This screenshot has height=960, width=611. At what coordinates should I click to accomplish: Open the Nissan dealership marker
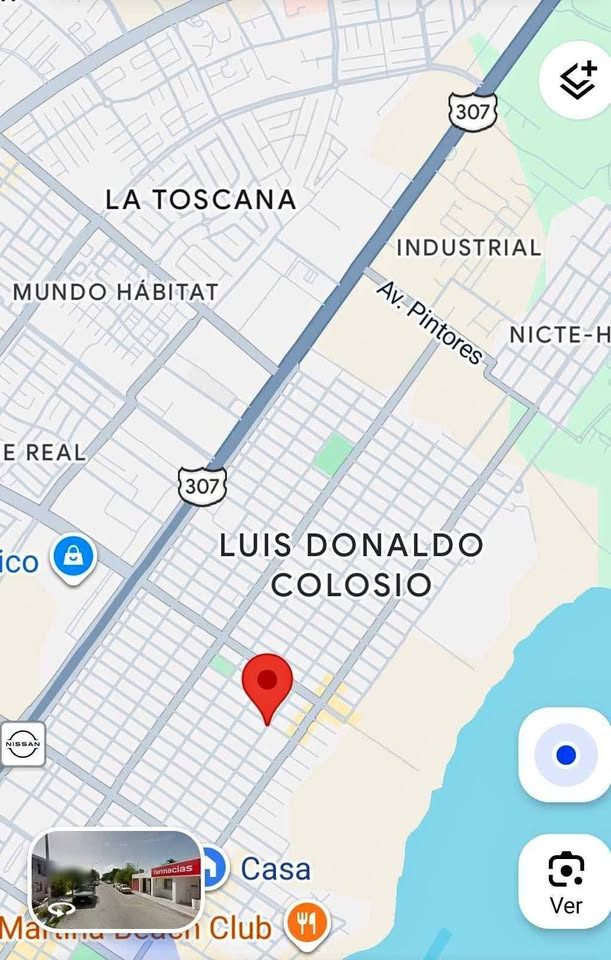click(x=23, y=744)
